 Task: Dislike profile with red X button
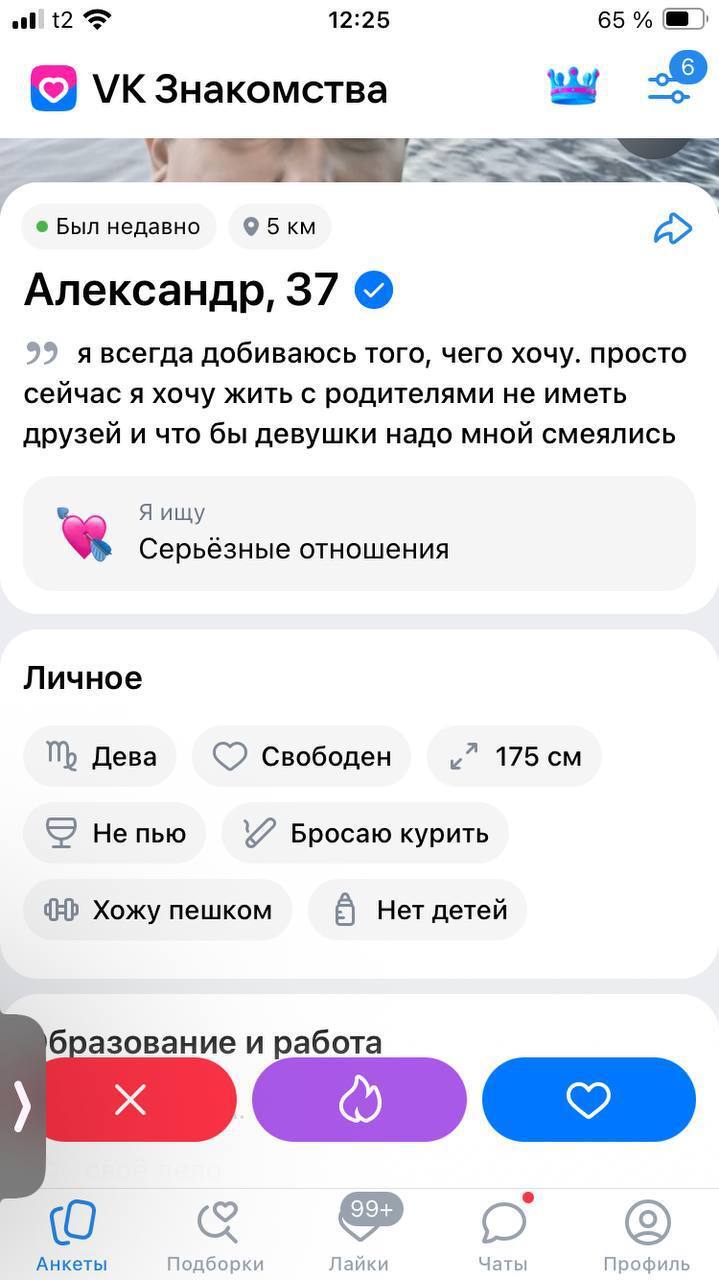(131, 1100)
